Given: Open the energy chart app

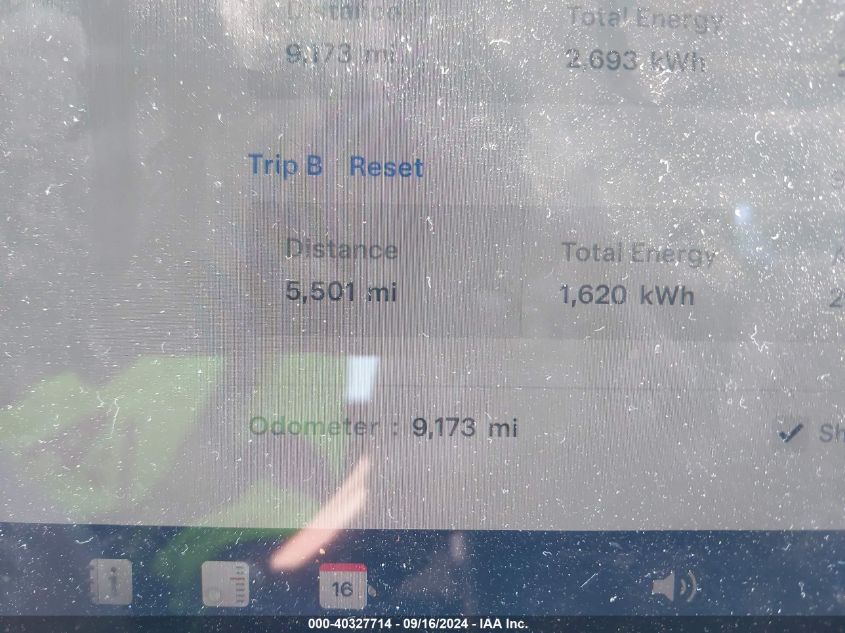Looking at the screenshot, I should (226, 584).
